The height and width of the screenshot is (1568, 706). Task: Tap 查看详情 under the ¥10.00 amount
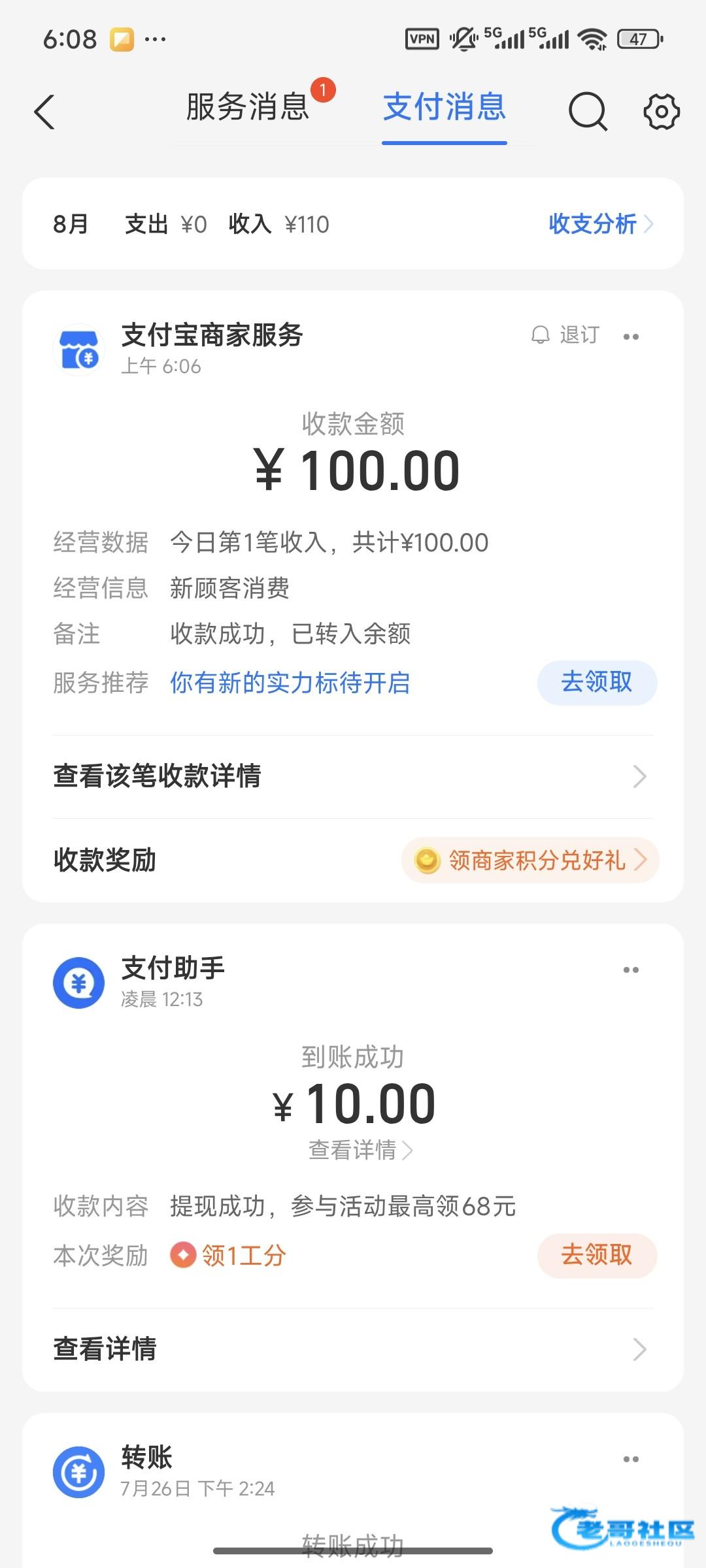coord(360,1150)
